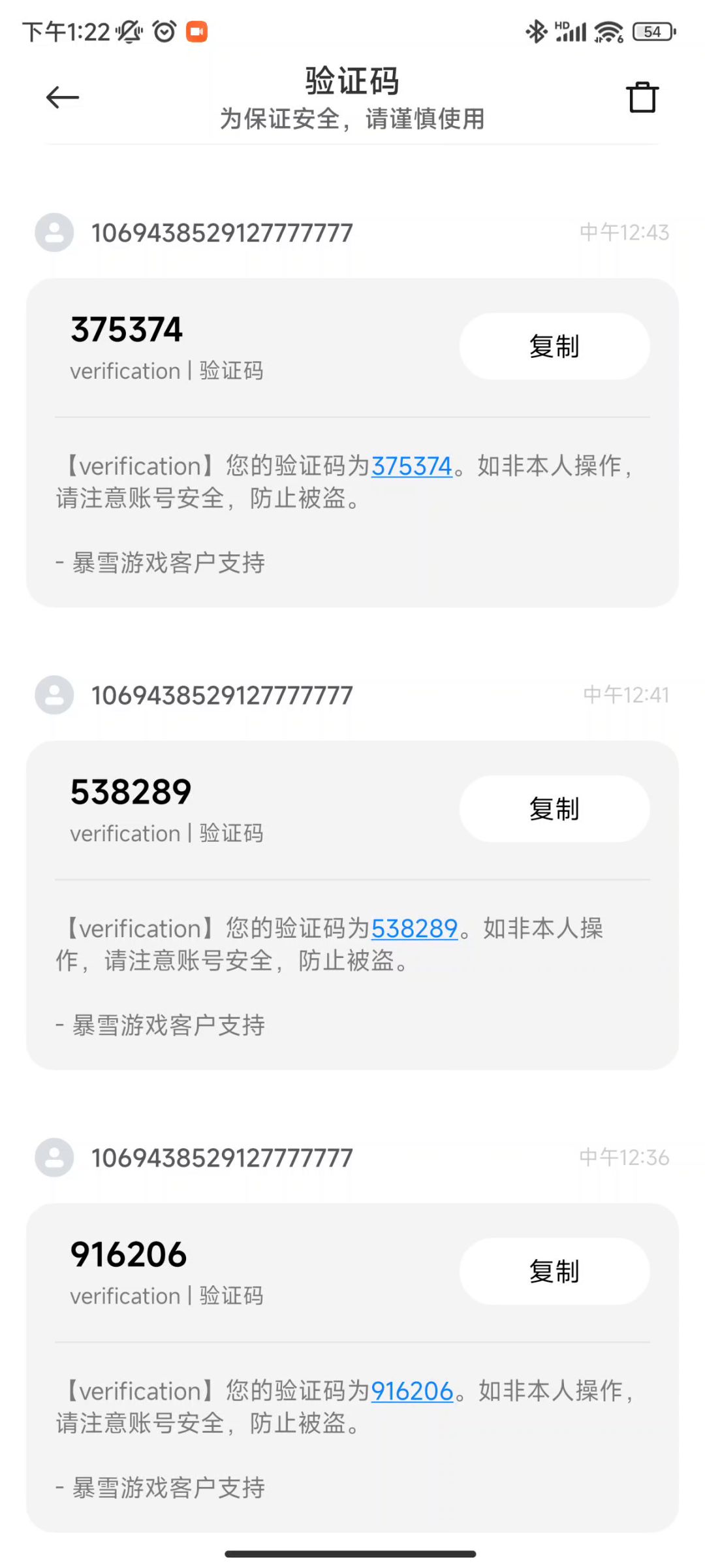Copy verification code 916206
705x1568 pixels.
click(x=554, y=1271)
